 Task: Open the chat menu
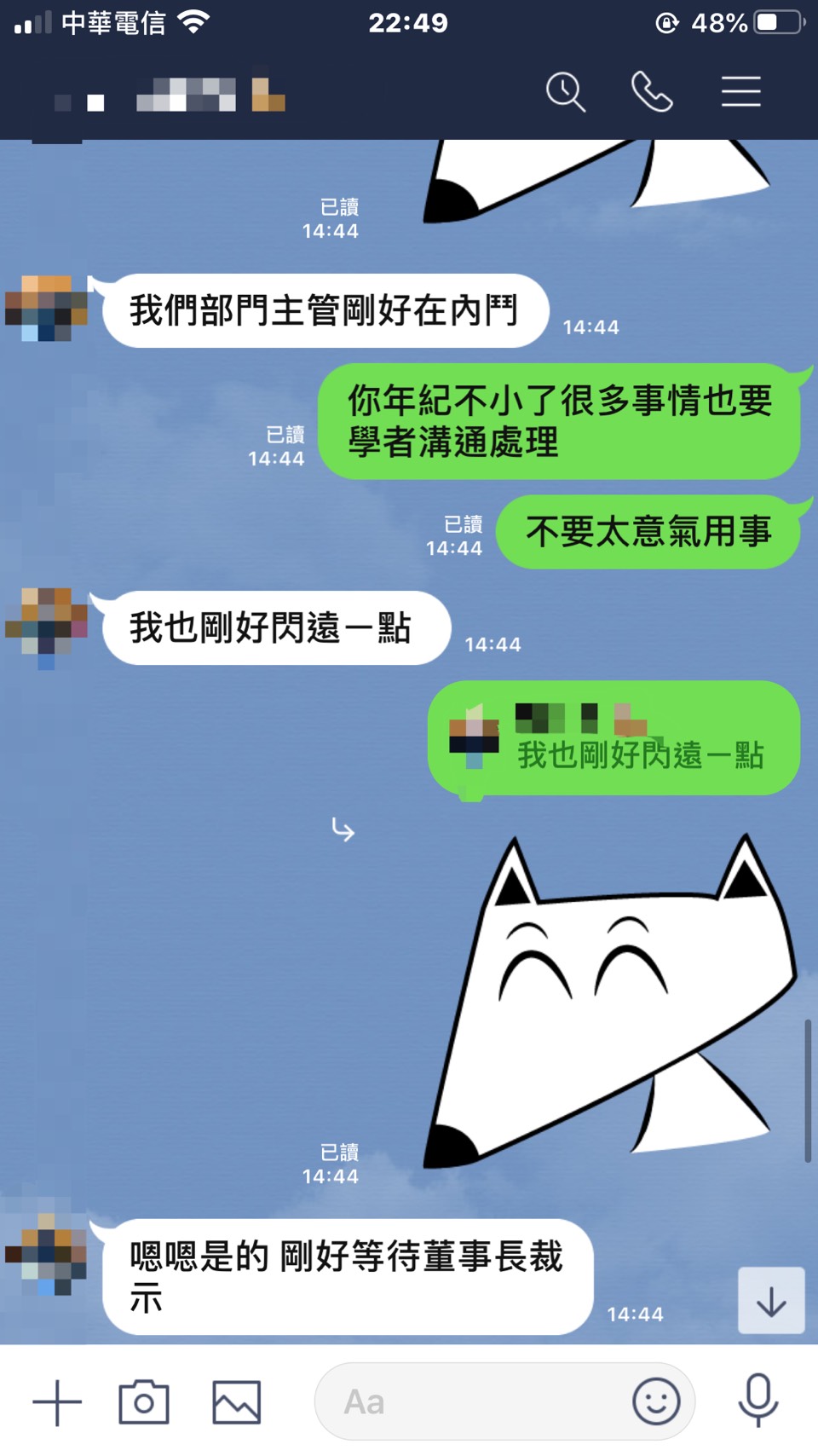[740, 92]
